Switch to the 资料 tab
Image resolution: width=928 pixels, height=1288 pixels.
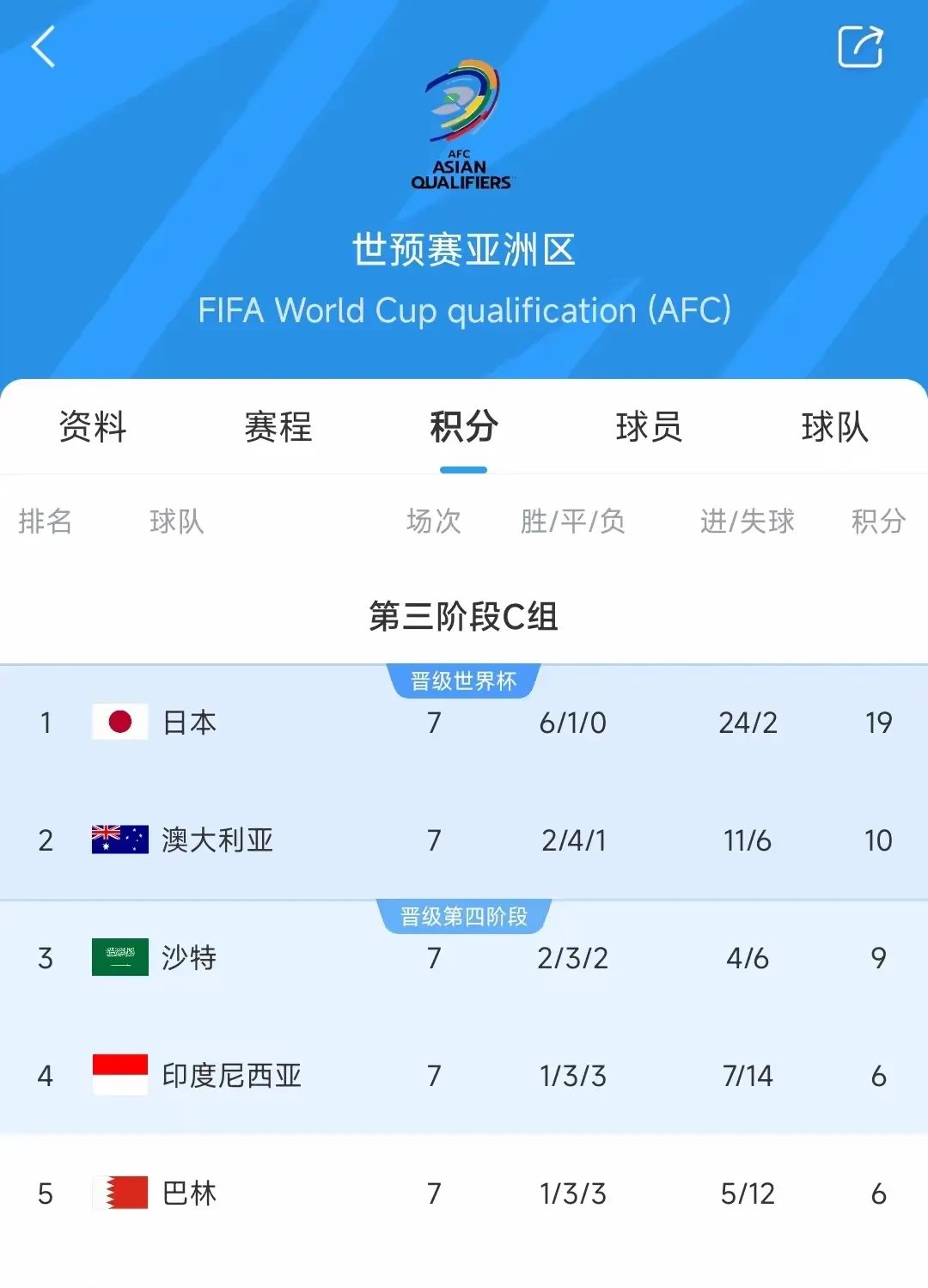click(x=93, y=427)
